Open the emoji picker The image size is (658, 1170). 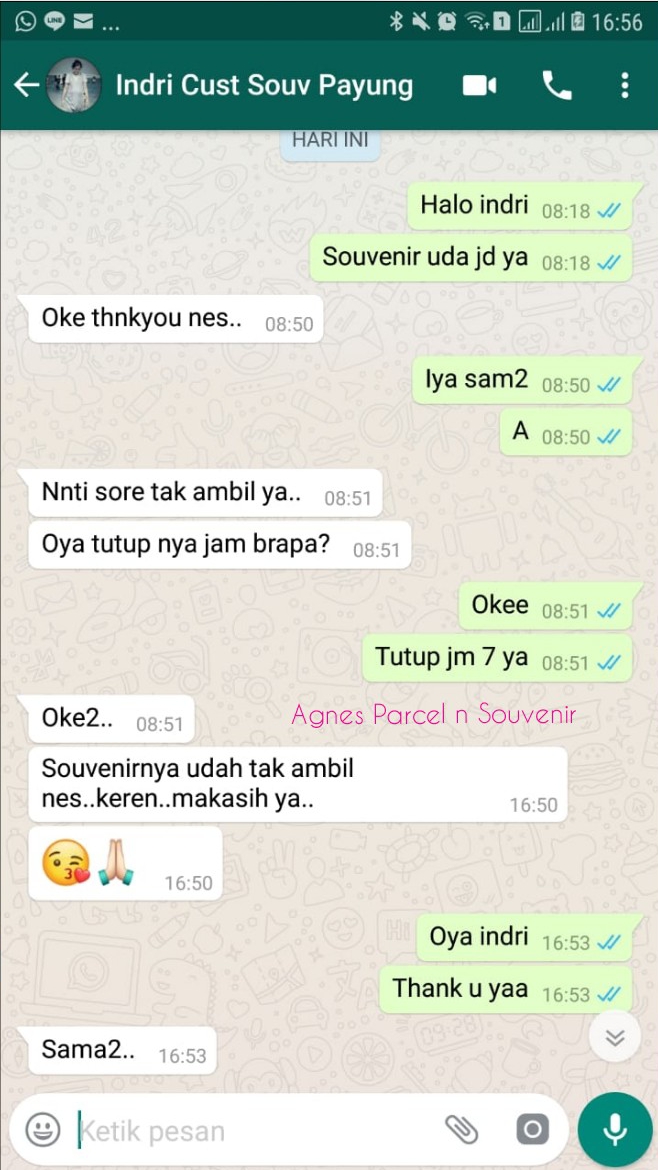pyautogui.click(x=43, y=1130)
